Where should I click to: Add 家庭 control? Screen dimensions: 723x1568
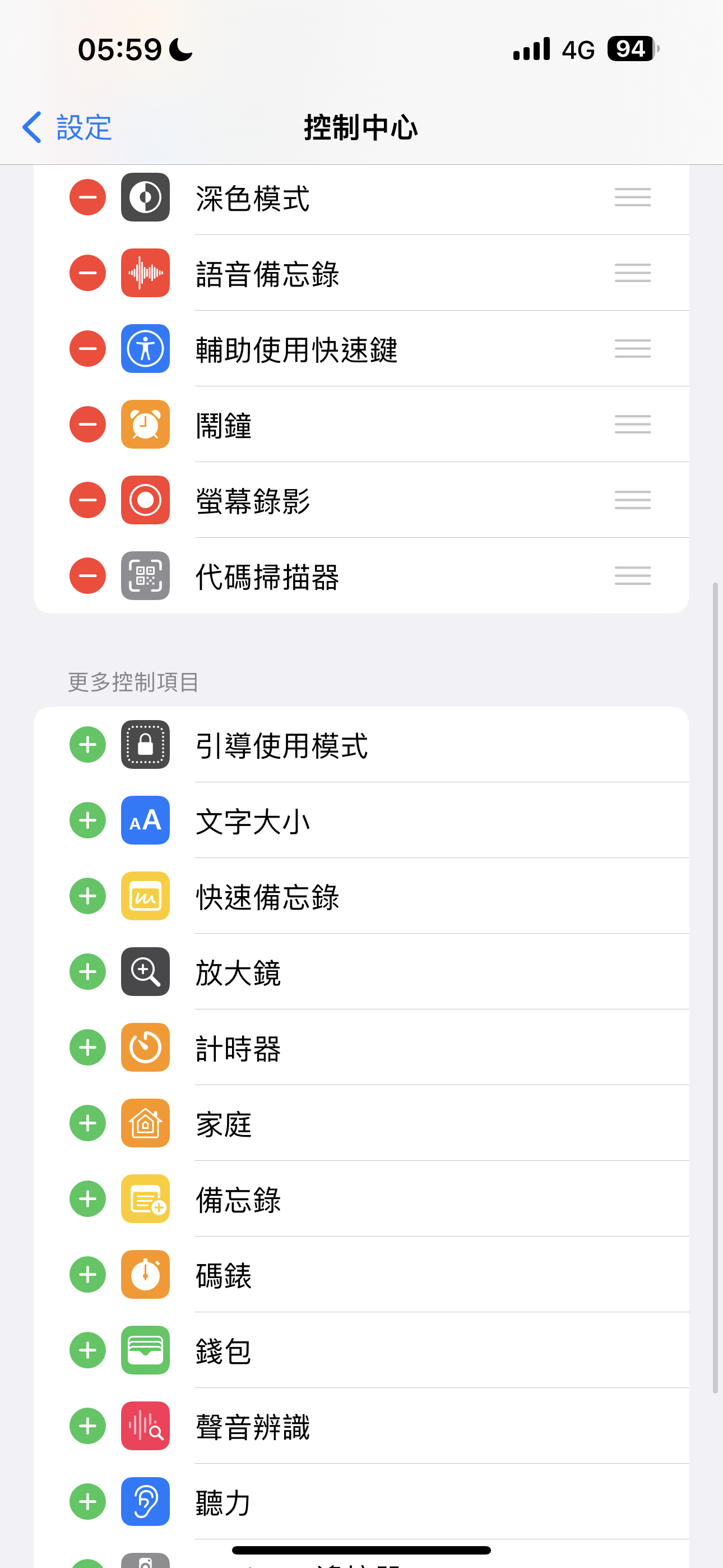point(87,1123)
